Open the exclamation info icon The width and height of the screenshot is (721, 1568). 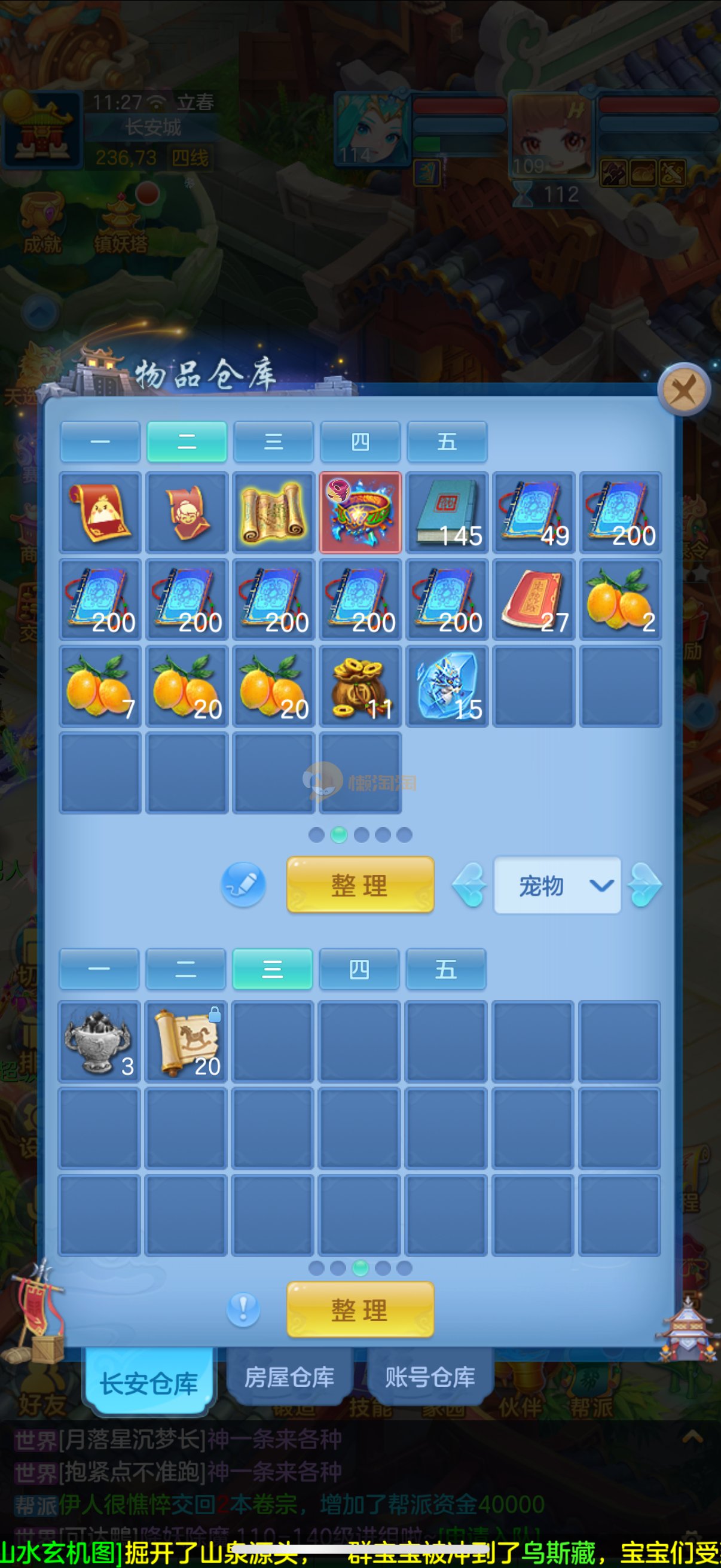(243, 1308)
